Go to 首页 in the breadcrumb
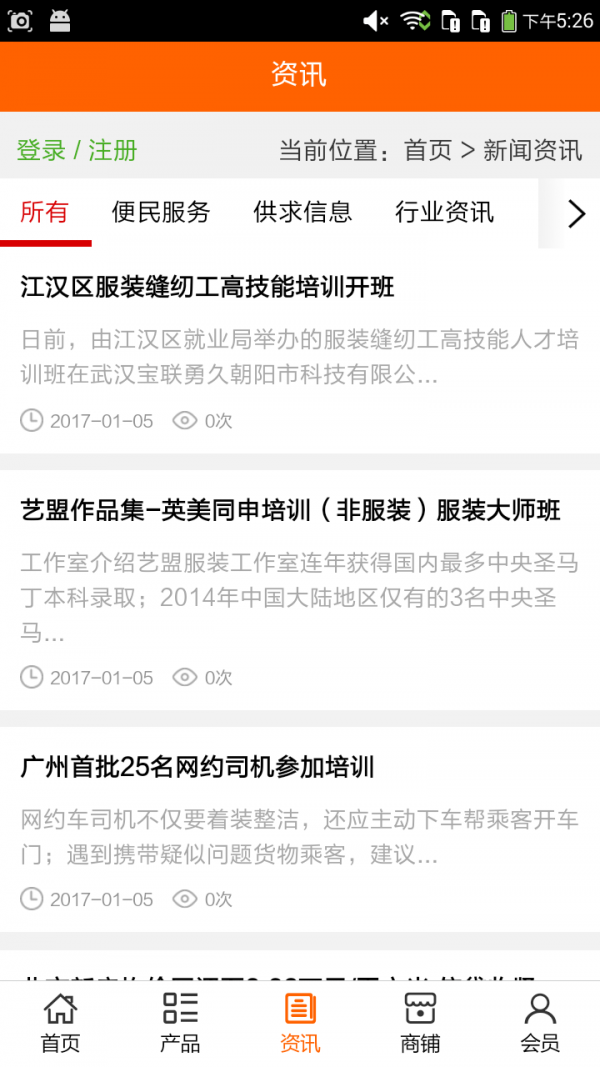600x1067 pixels. point(428,151)
